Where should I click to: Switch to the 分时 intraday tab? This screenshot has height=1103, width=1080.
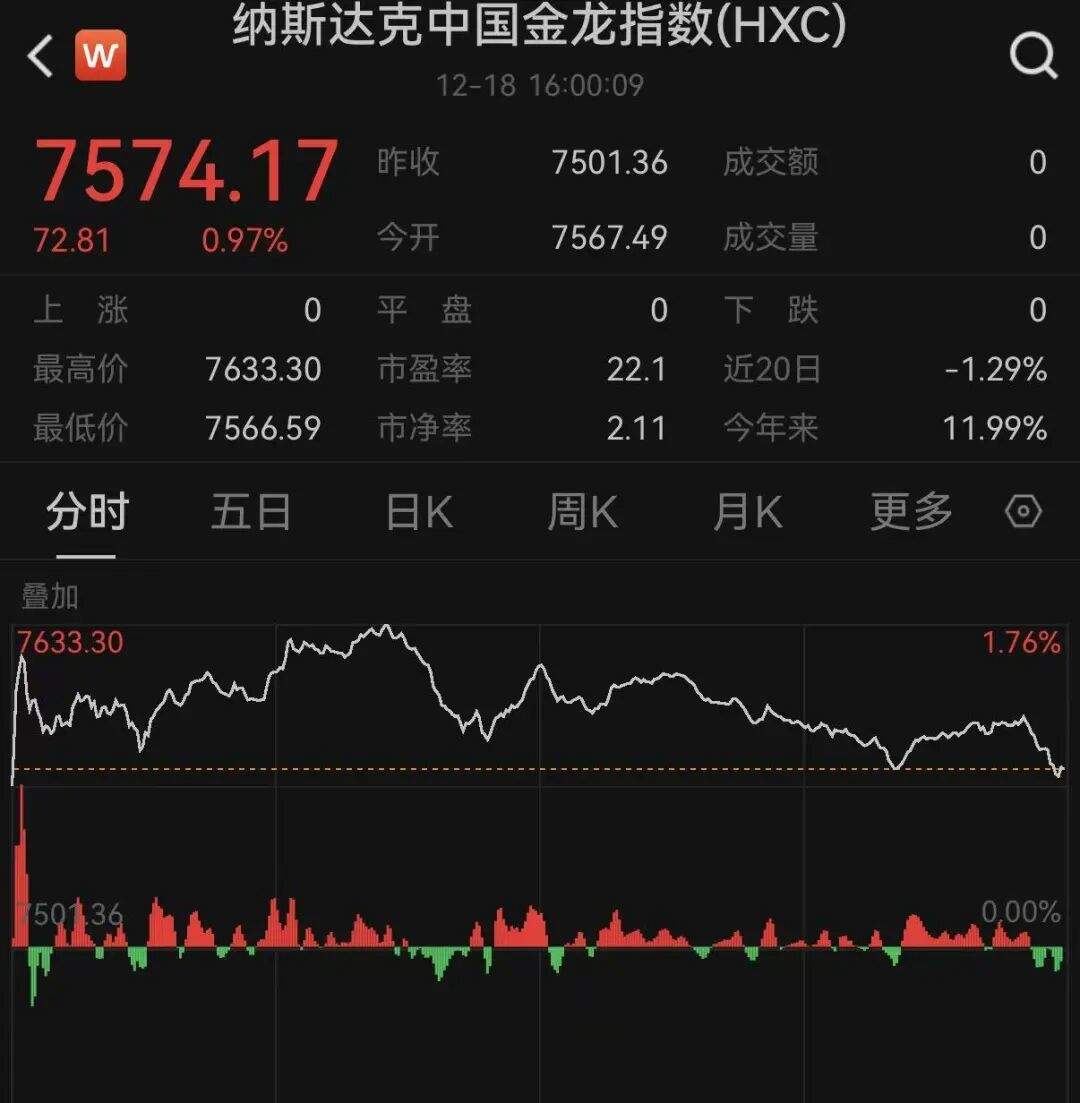[88, 511]
